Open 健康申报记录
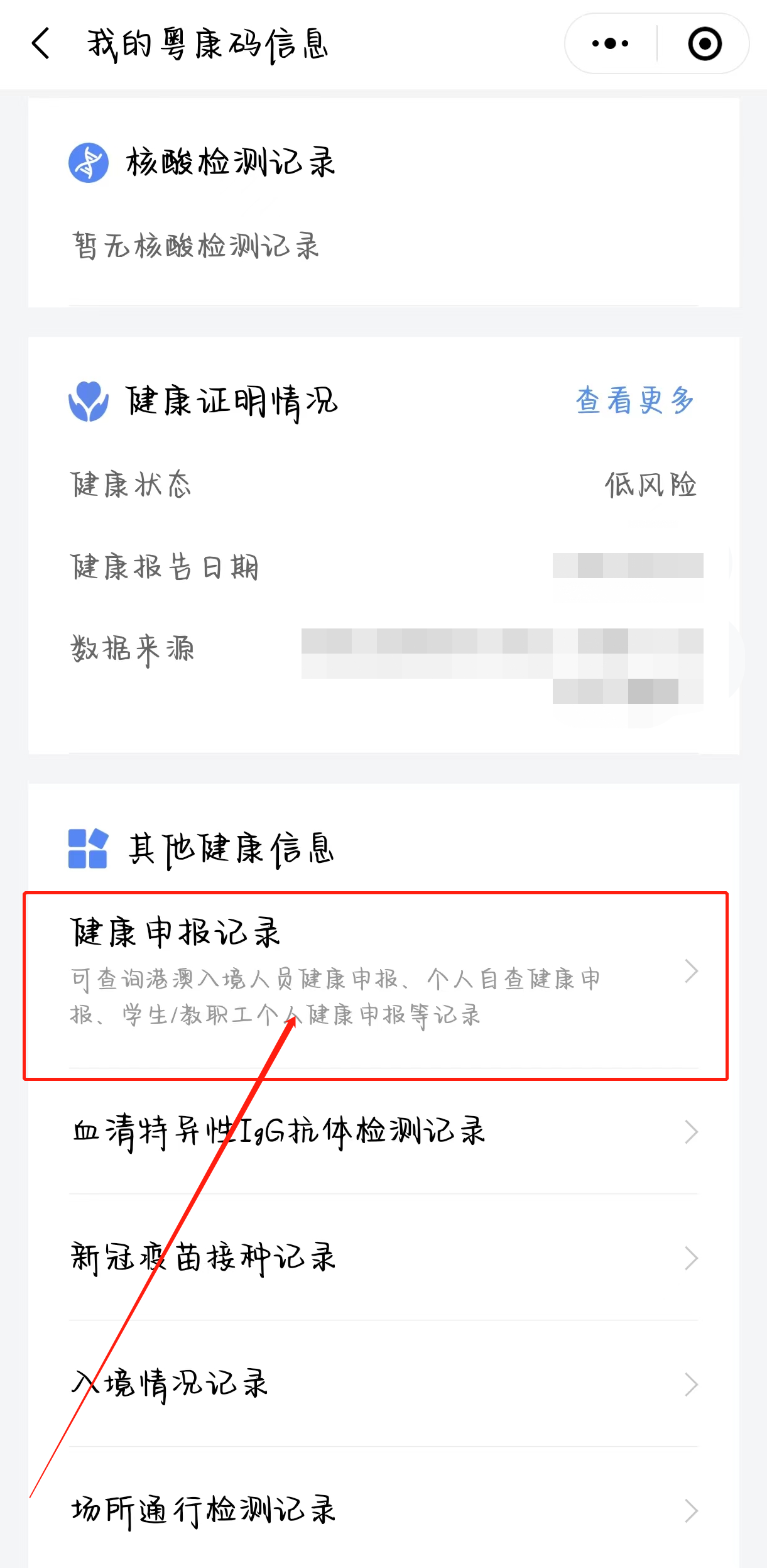 click(x=376, y=971)
